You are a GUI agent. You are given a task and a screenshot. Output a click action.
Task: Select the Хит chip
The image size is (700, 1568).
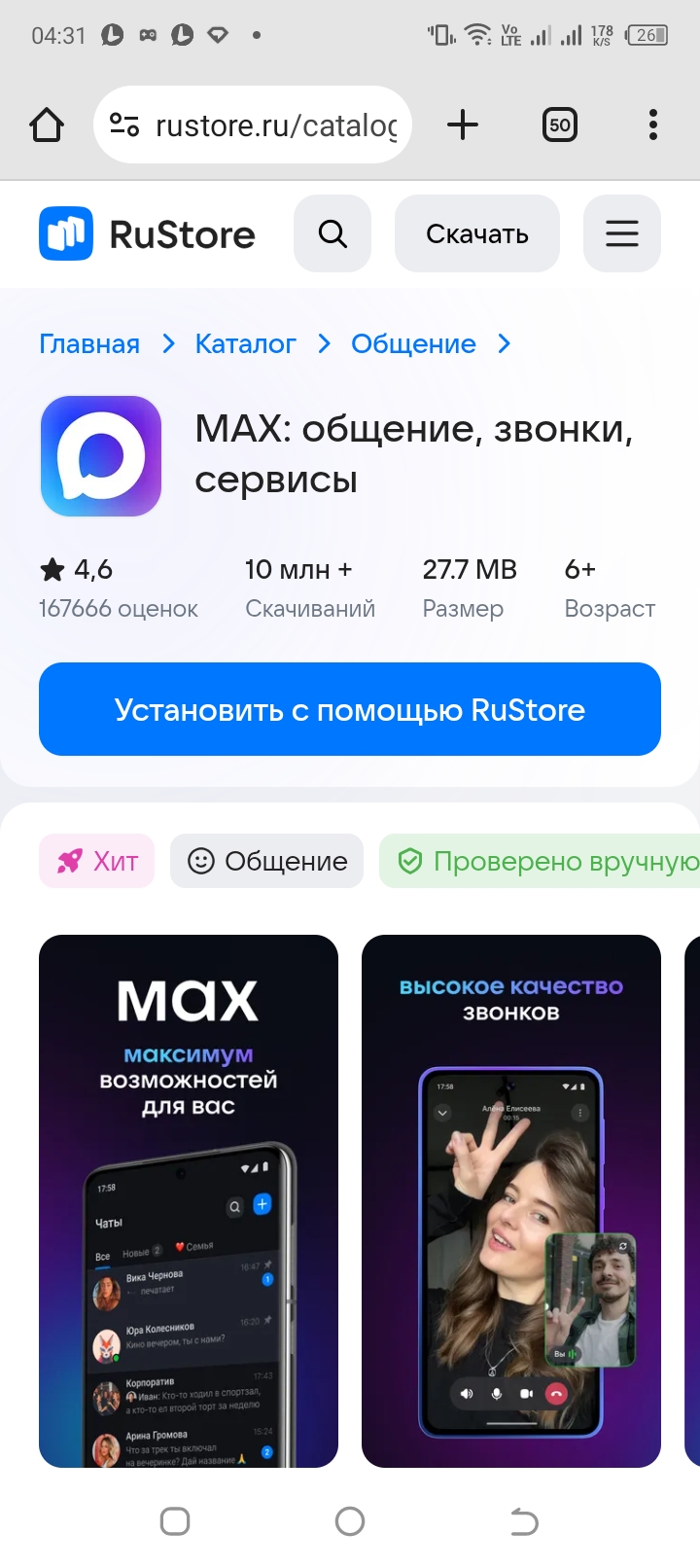pyautogui.click(x=97, y=861)
